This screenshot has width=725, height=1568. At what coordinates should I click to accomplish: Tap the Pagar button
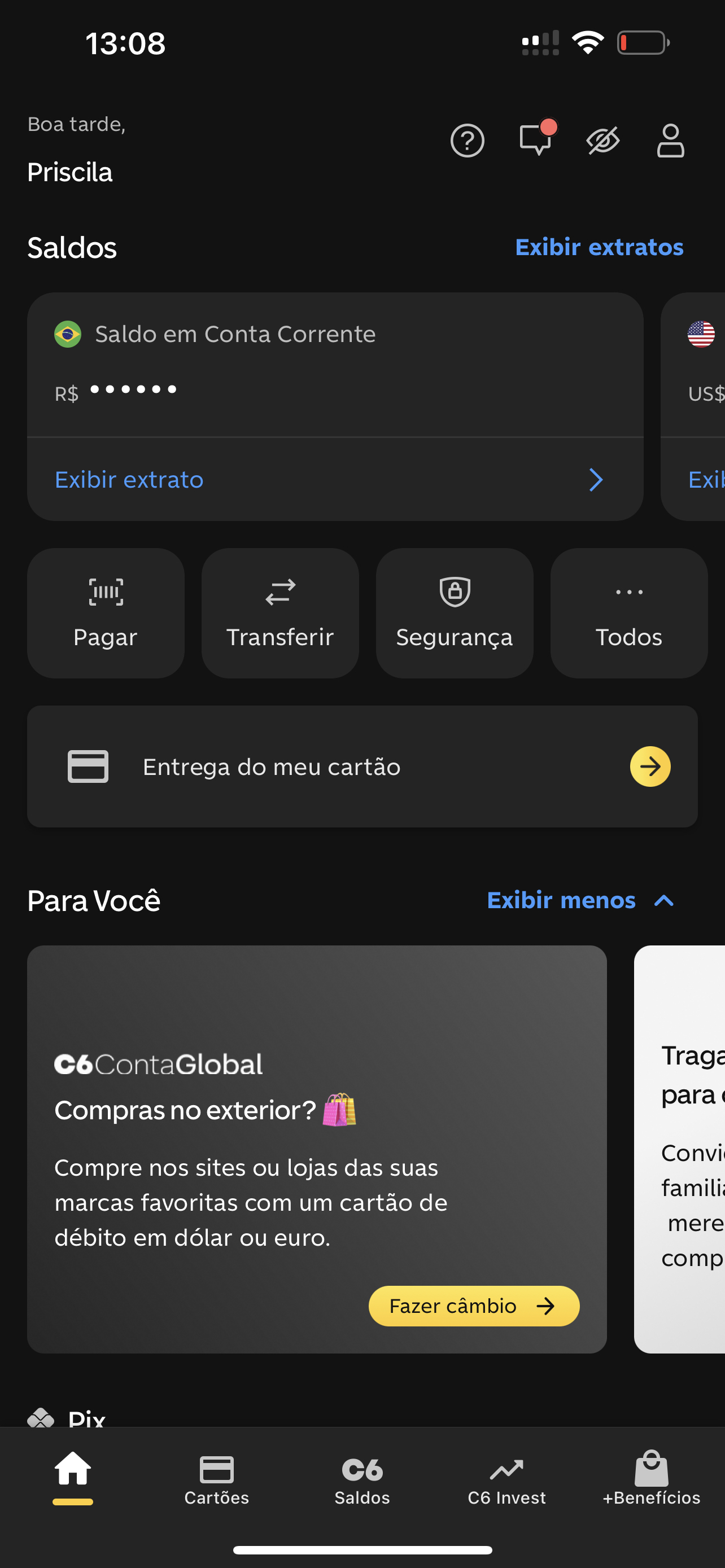106,613
